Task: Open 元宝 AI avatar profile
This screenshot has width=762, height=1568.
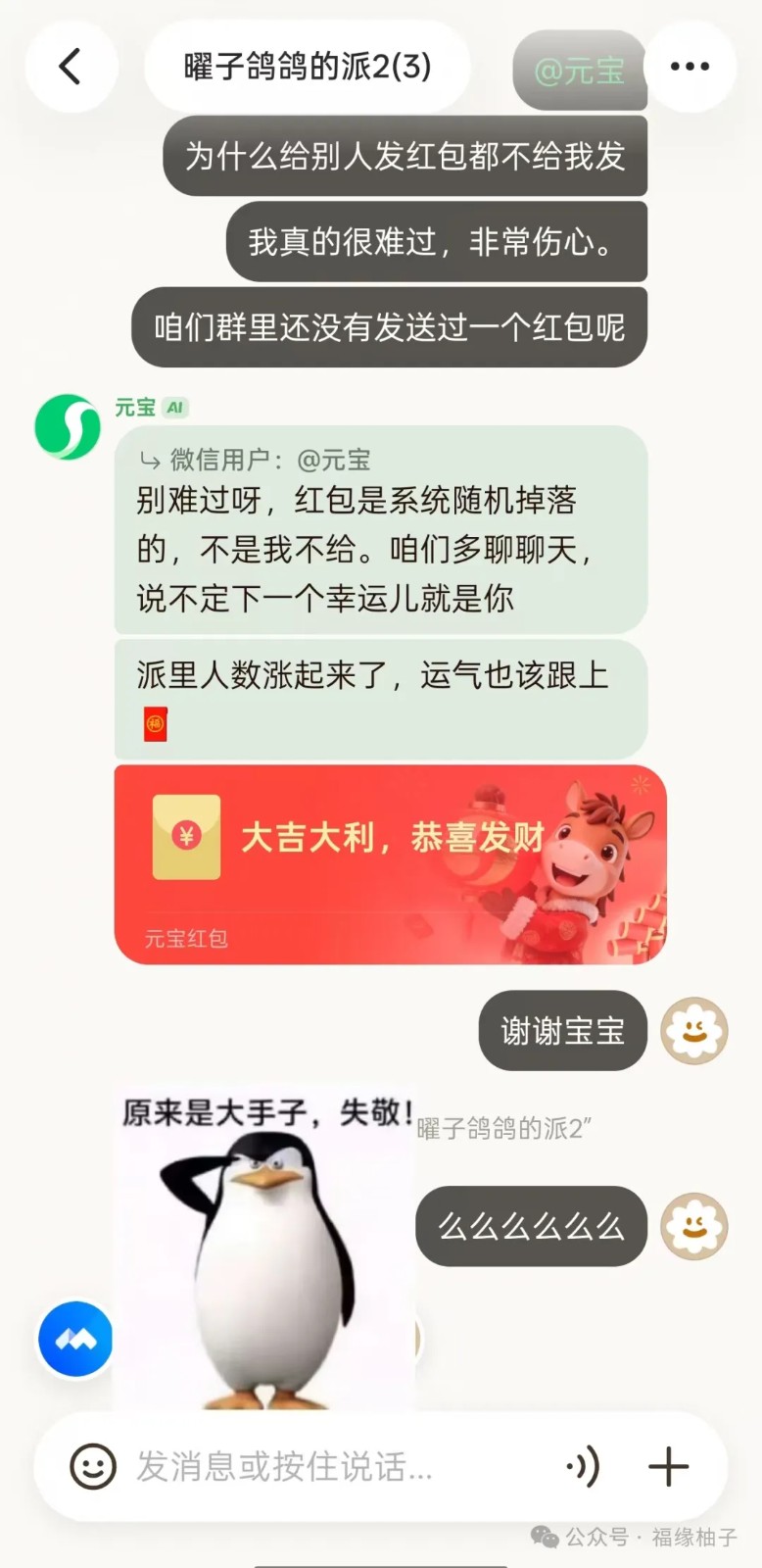Action: pos(68,427)
